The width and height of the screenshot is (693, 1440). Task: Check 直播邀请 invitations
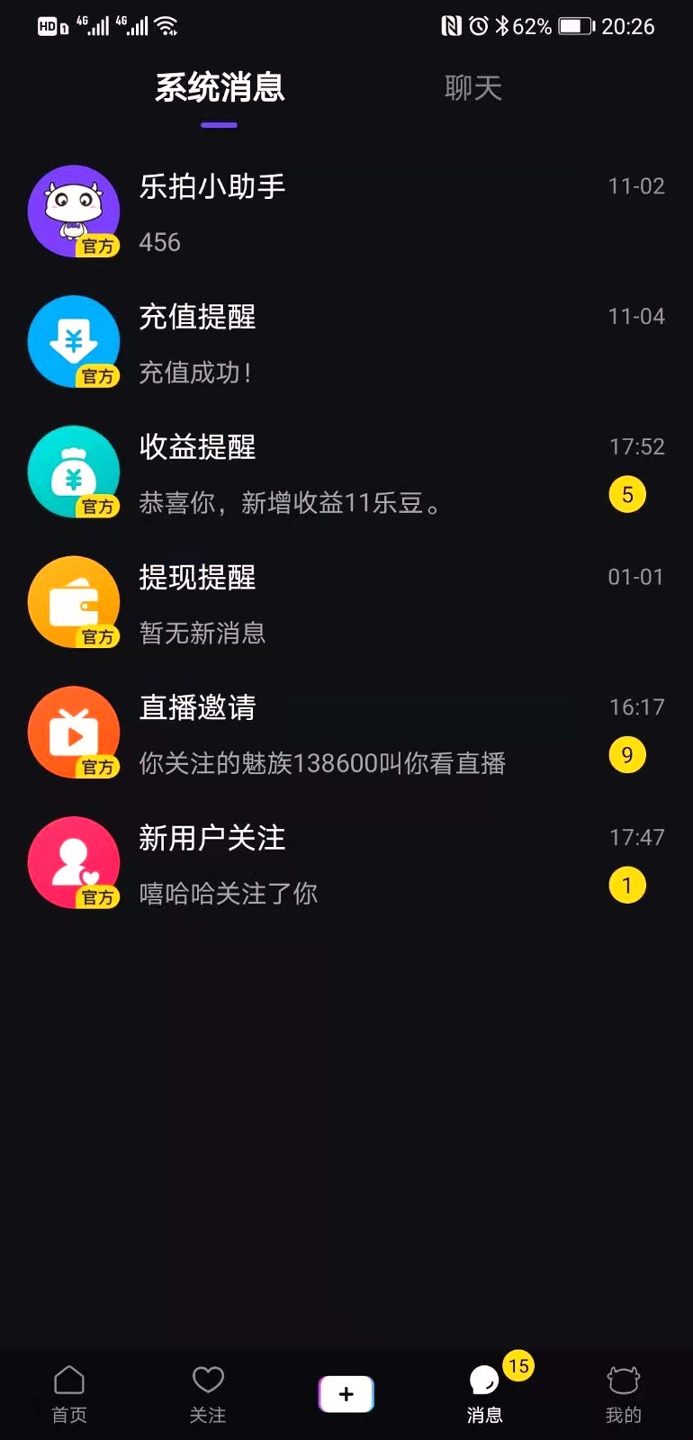346,733
